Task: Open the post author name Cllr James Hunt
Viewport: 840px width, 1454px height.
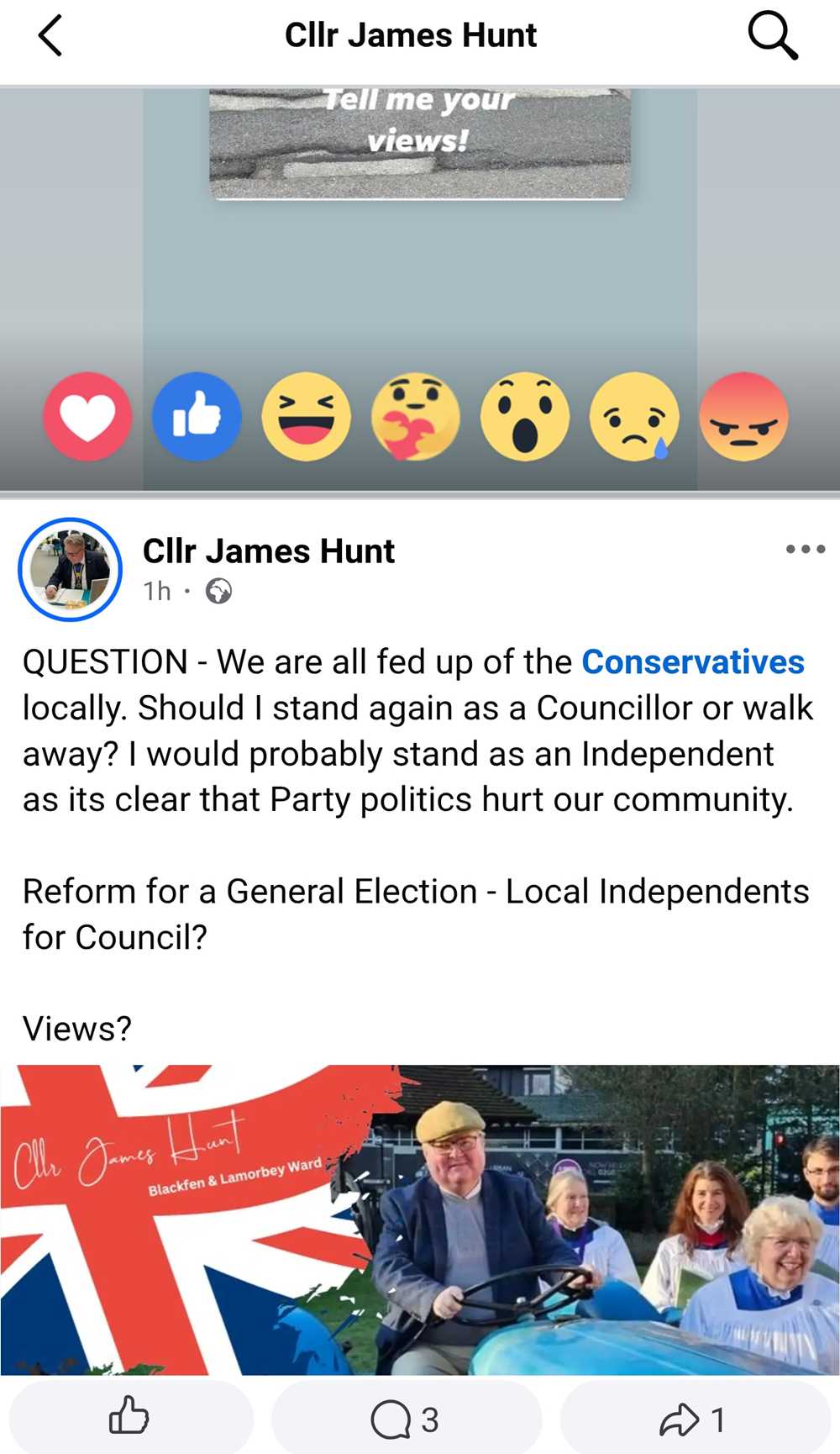Action: coord(268,551)
